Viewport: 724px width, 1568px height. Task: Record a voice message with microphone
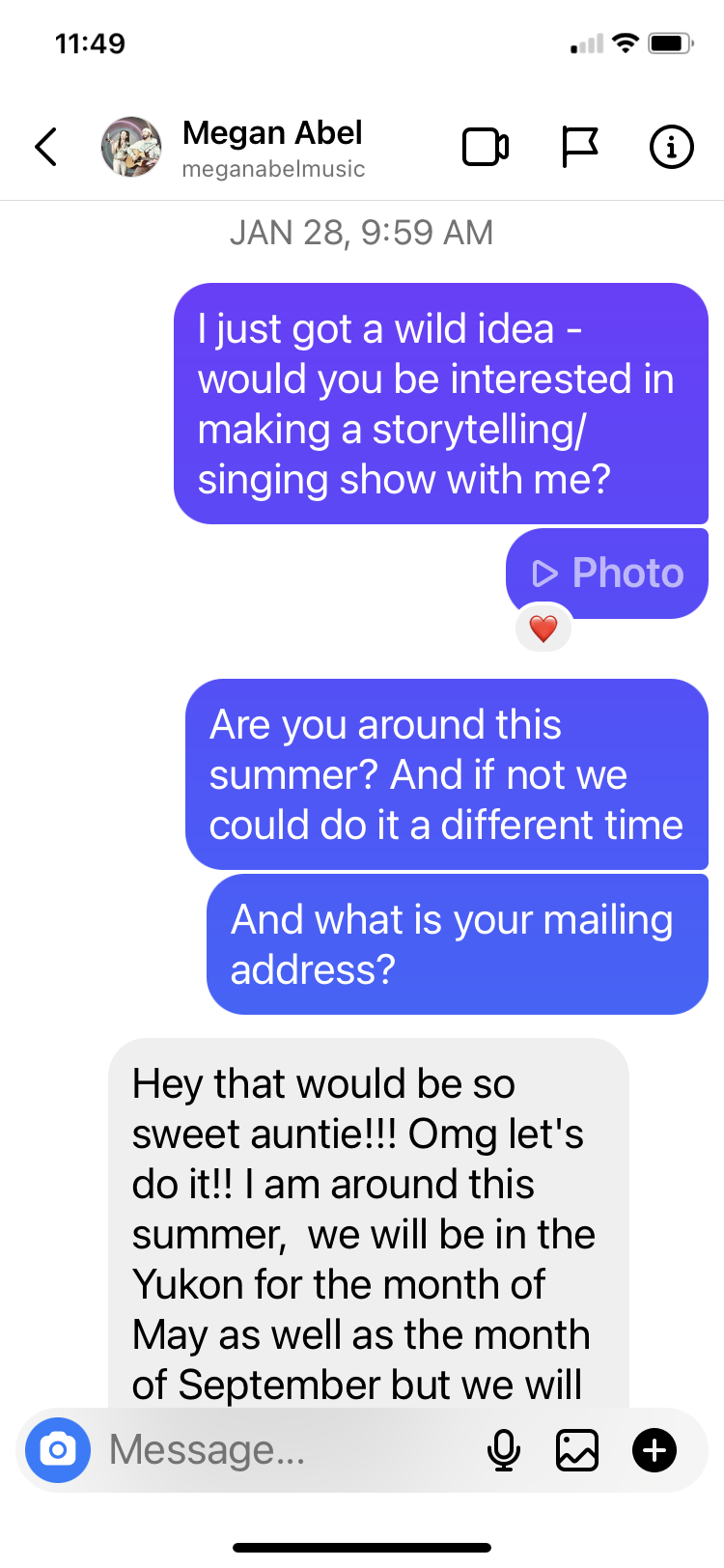click(504, 1449)
